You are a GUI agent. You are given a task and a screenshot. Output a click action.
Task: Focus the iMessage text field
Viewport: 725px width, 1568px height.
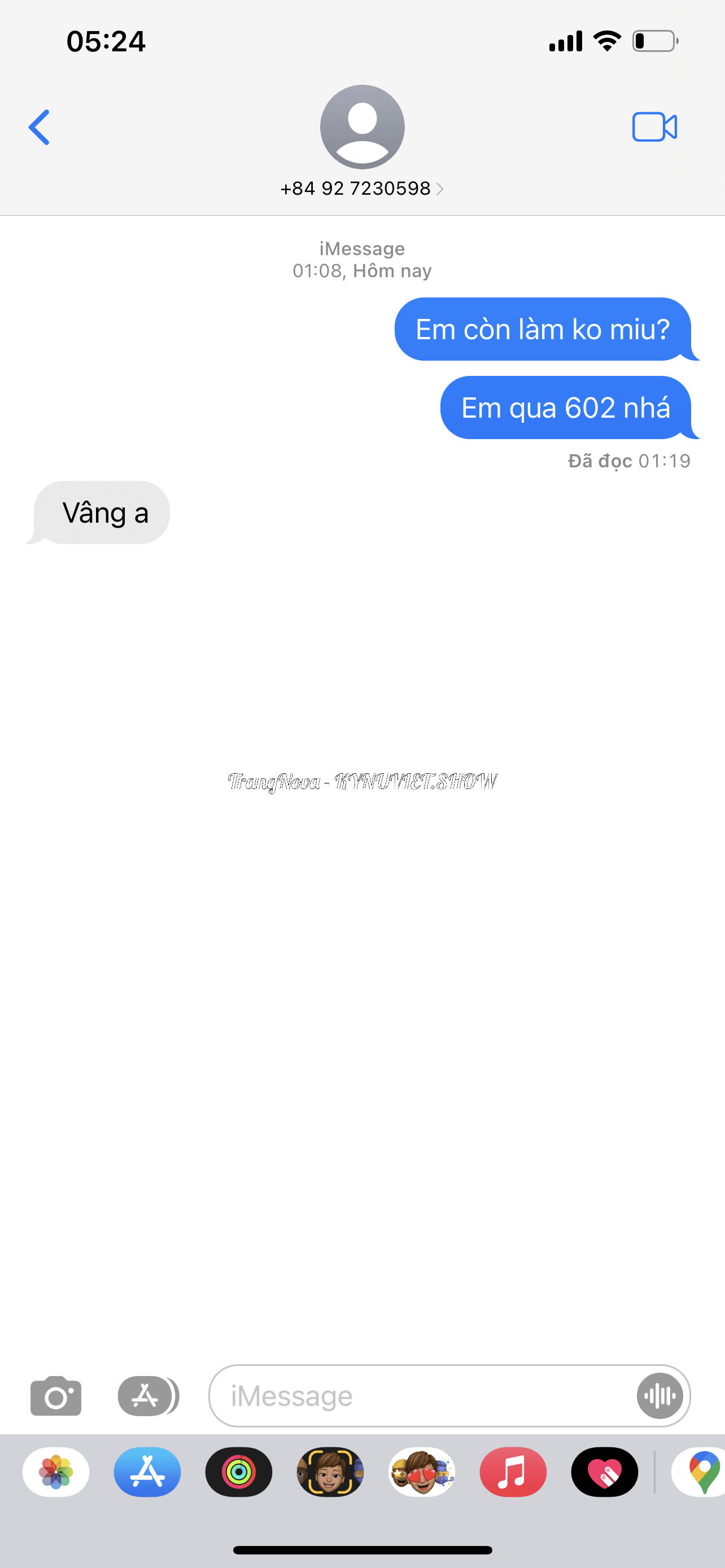(x=420, y=1396)
